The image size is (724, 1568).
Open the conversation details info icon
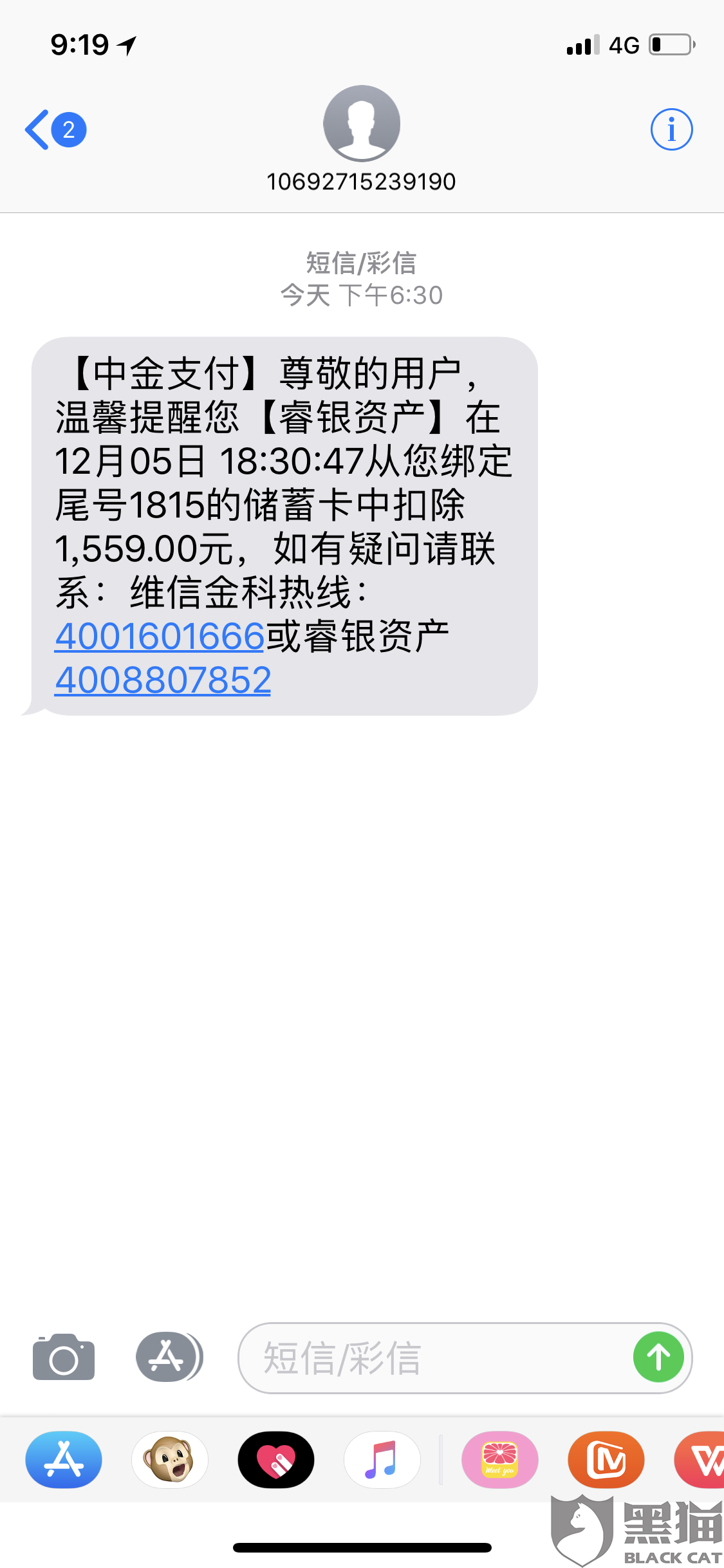(671, 129)
